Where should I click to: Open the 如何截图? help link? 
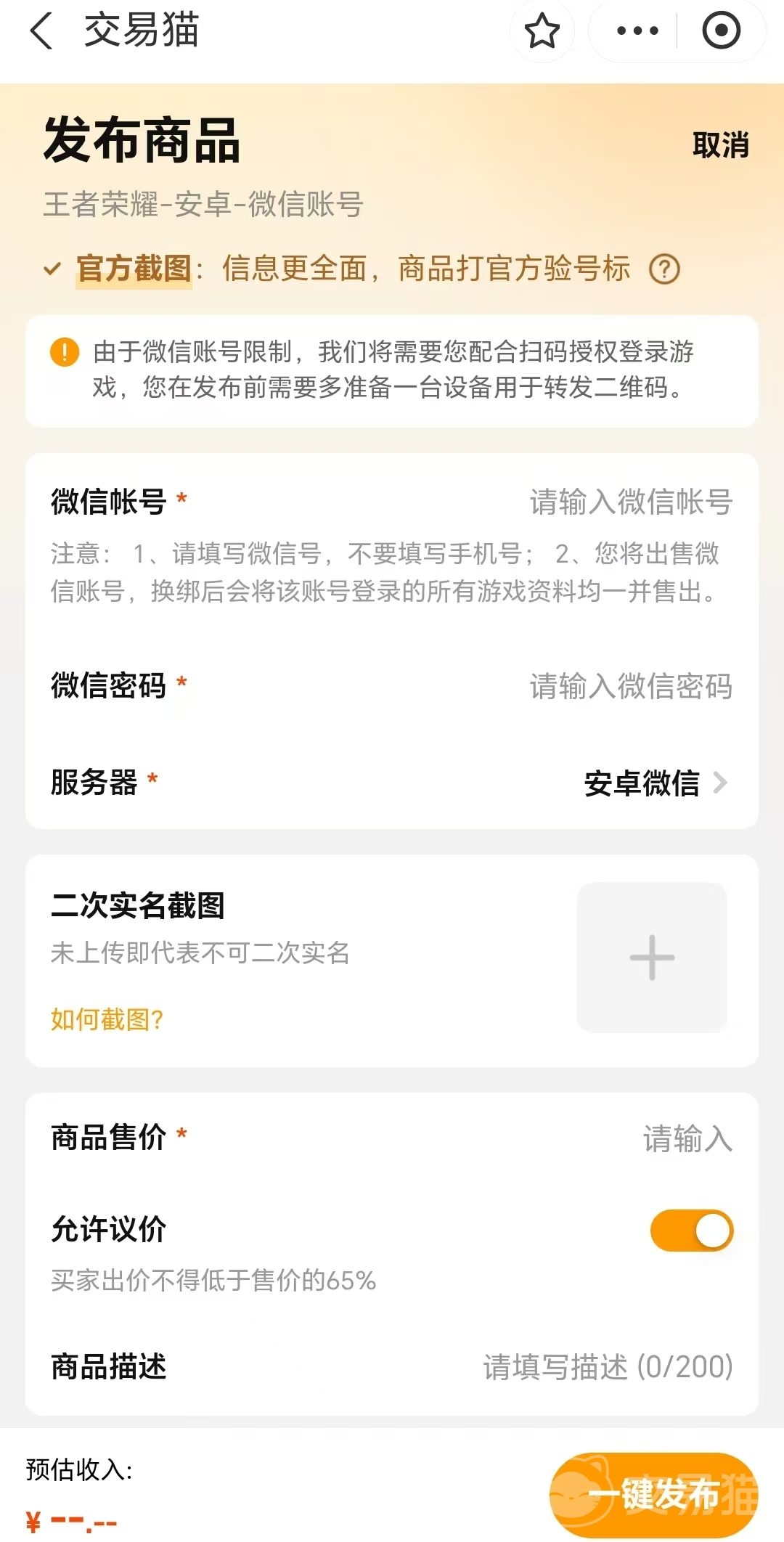[x=107, y=1019]
